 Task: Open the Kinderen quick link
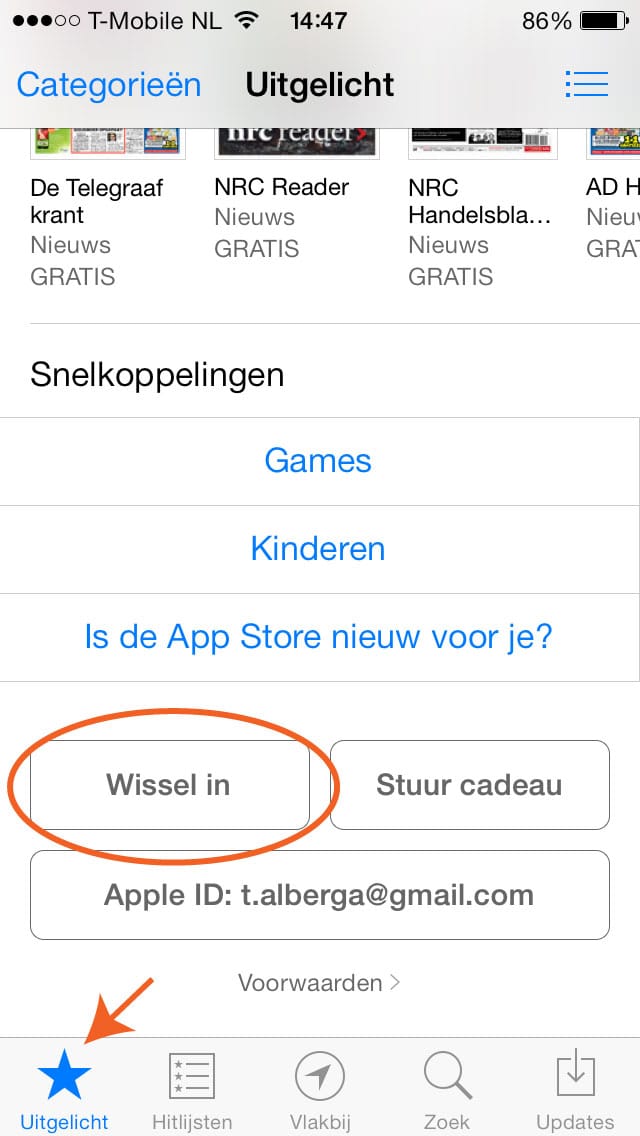click(318, 549)
